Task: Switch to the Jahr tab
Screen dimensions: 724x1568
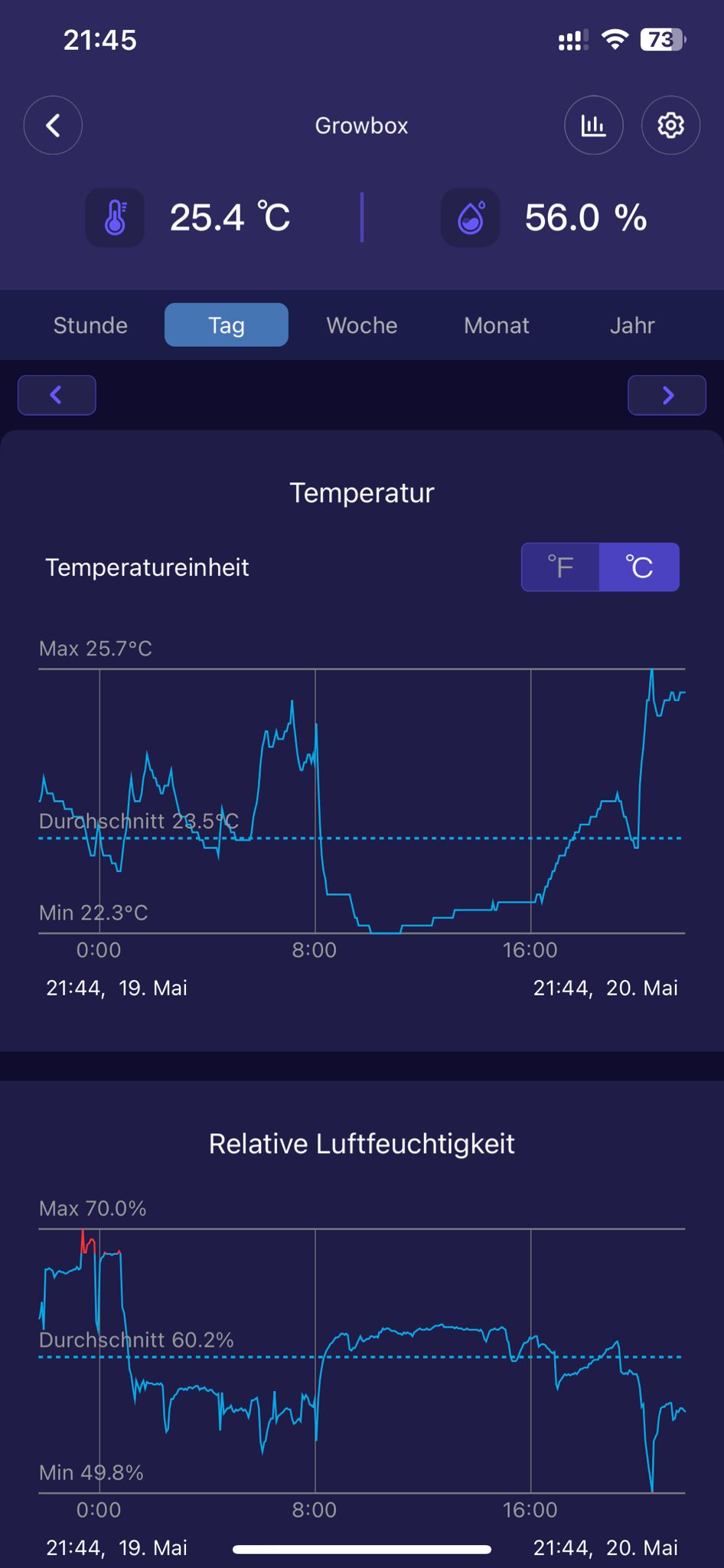Action: [632, 325]
